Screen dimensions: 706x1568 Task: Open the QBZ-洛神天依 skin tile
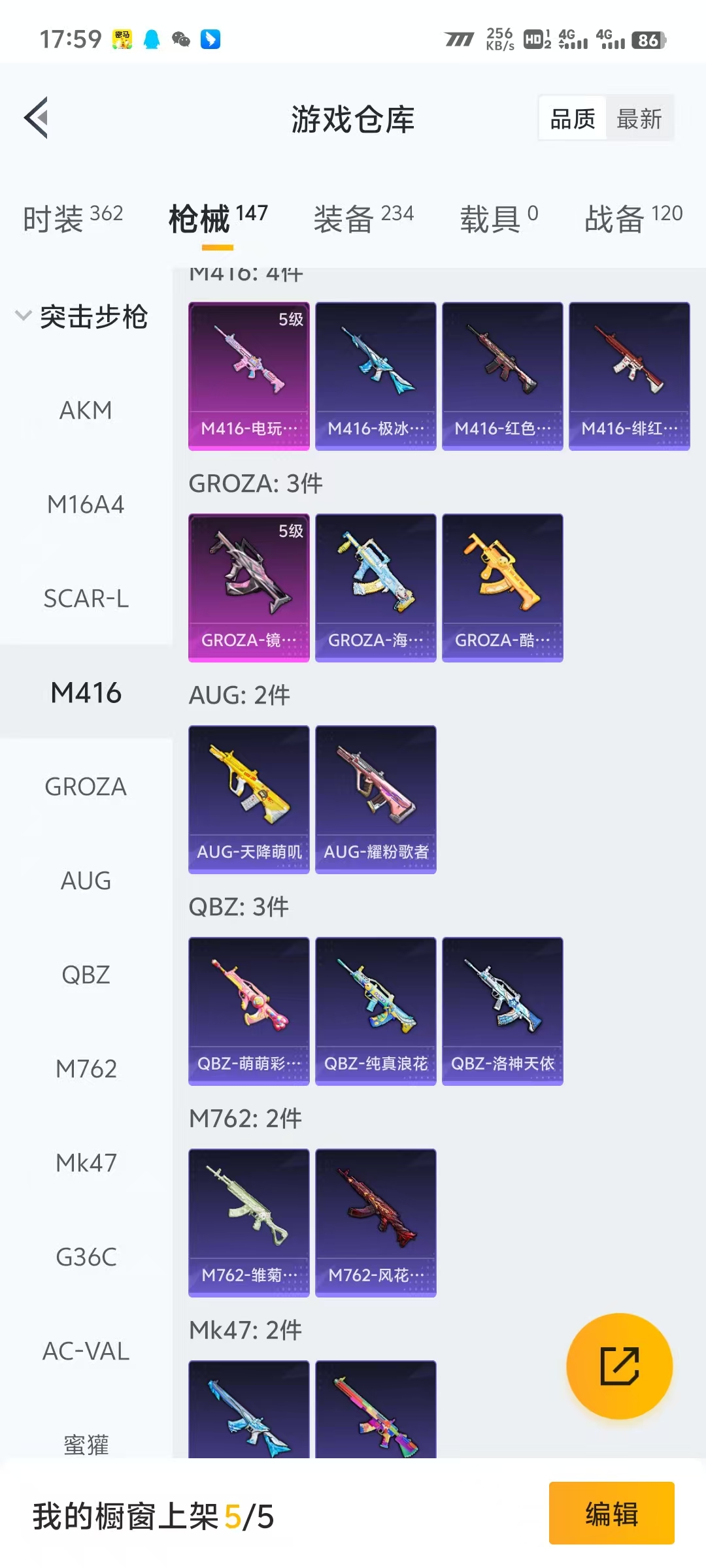pyautogui.click(x=502, y=1011)
